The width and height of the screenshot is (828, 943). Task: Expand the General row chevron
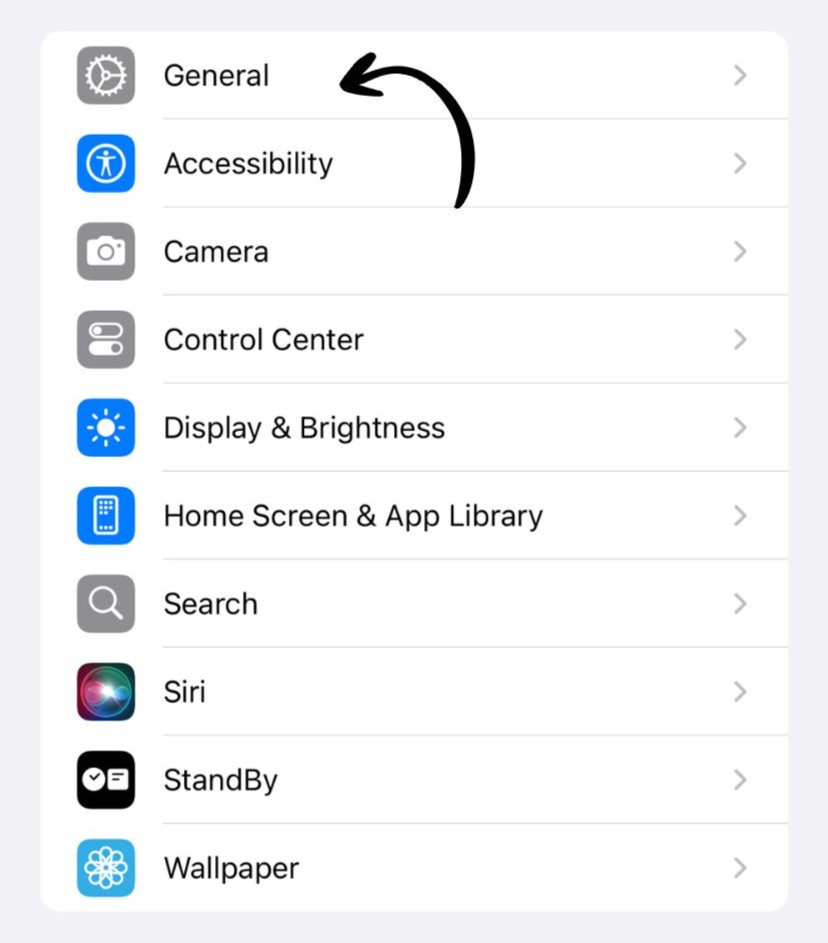click(740, 75)
